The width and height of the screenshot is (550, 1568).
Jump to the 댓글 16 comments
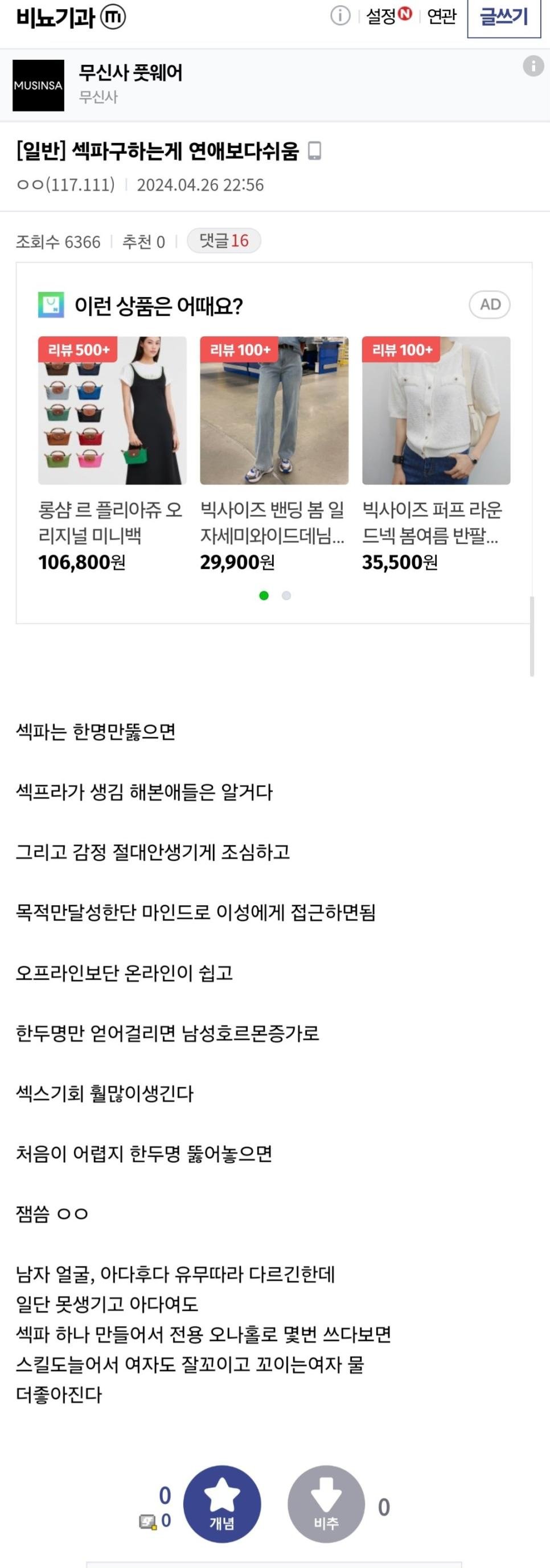(x=224, y=241)
